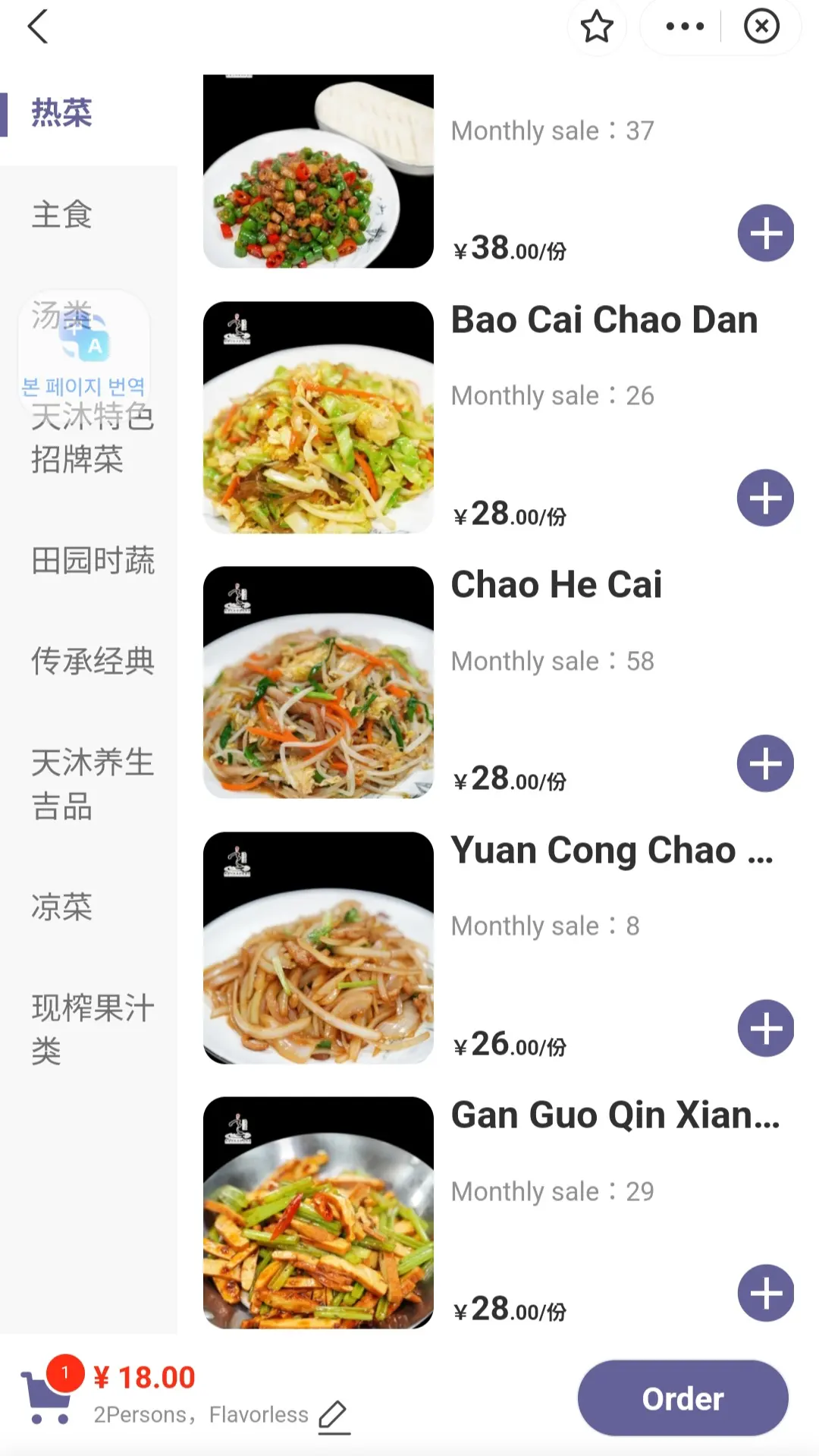
Task: Select the 主食 category
Action: coord(62,215)
